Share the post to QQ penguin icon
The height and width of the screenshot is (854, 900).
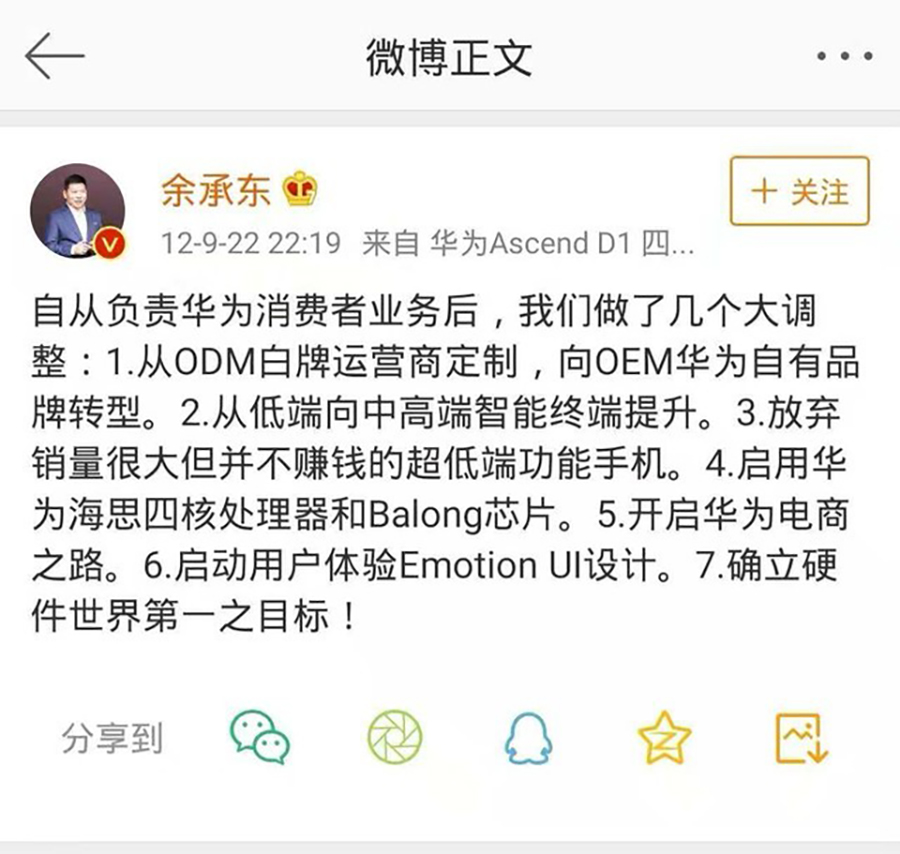(x=527, y=739)
